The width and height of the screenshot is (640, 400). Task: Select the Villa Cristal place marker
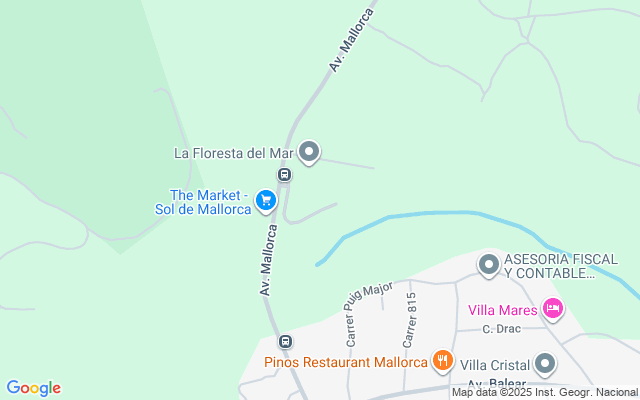(544, 363)
